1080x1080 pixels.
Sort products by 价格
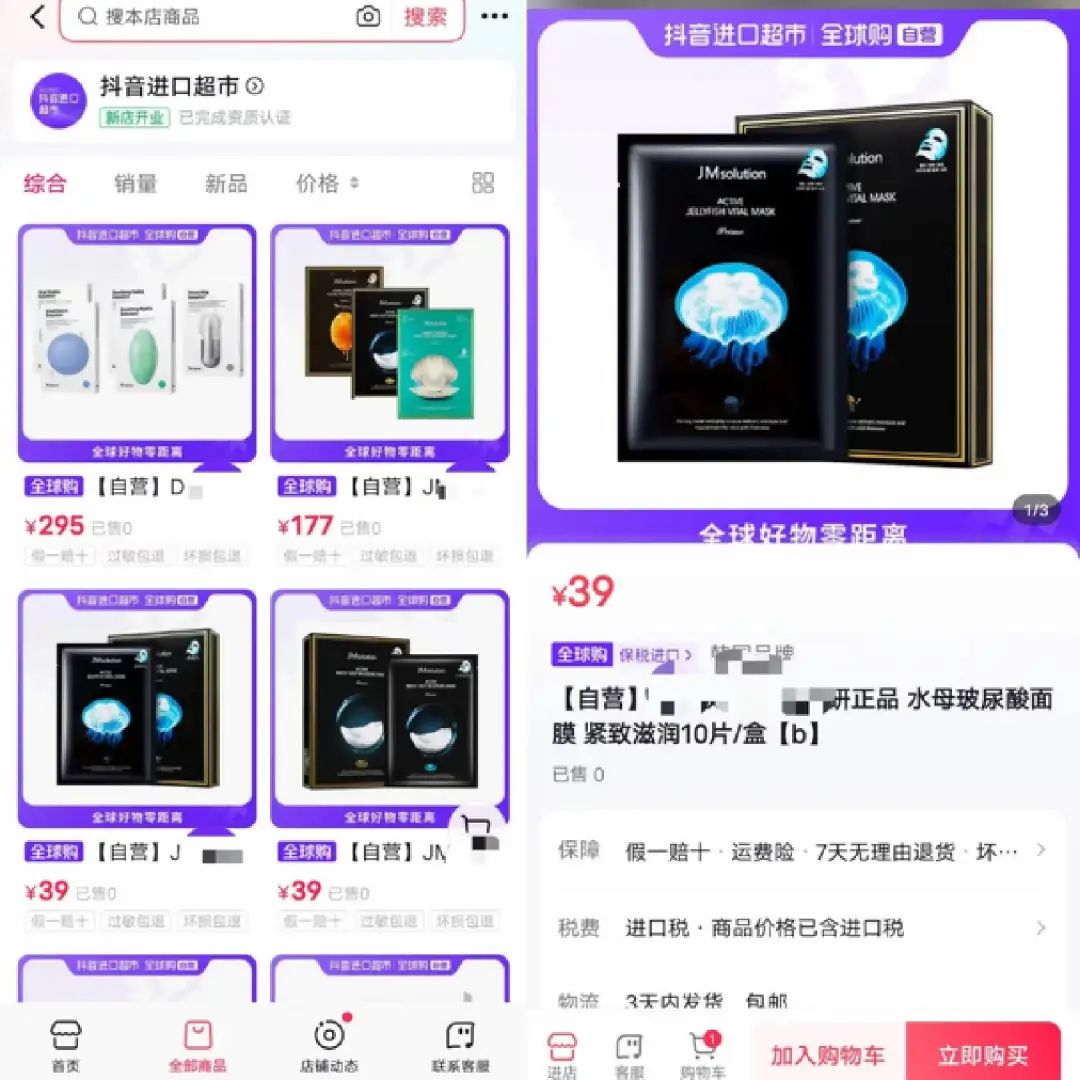[327, 183]
